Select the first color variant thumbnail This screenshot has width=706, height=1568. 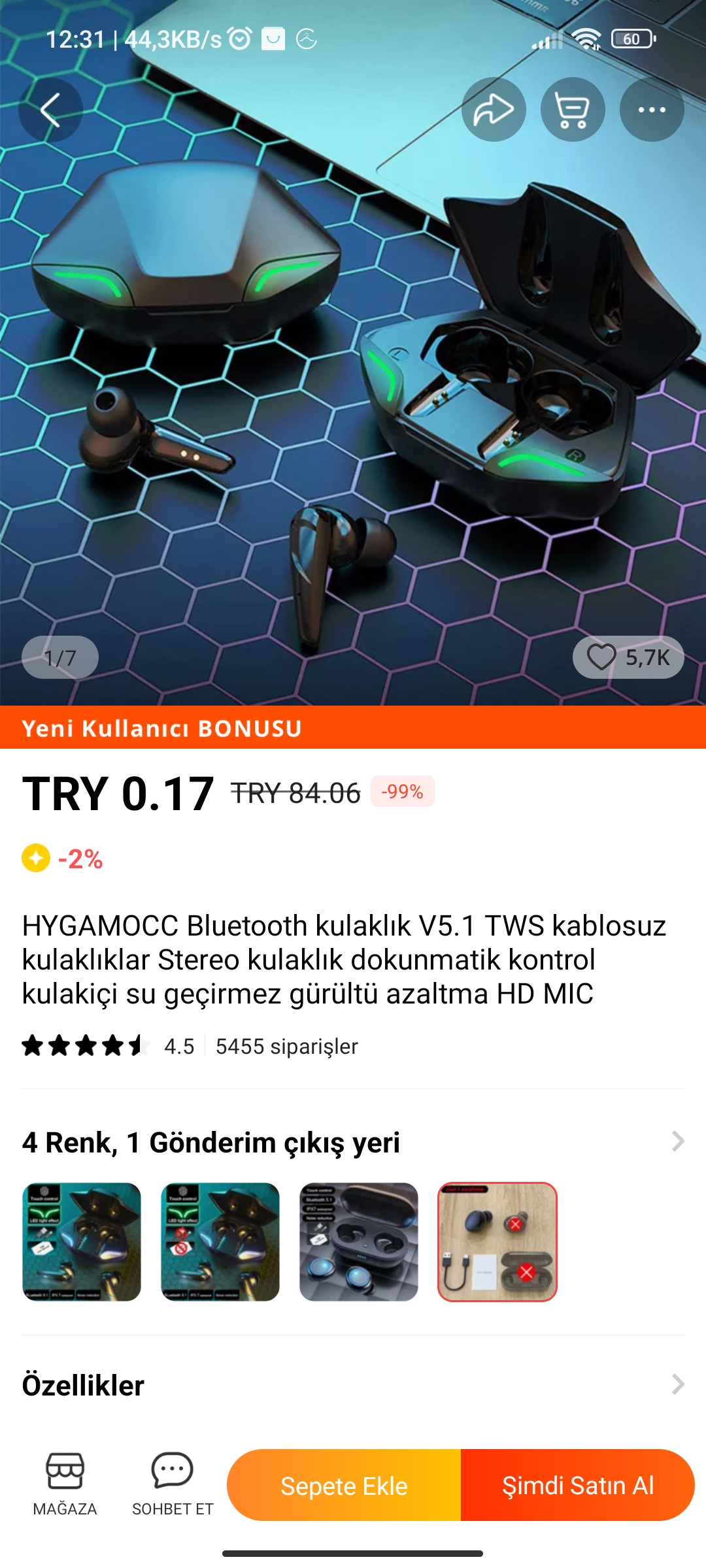pos(82,1242)
